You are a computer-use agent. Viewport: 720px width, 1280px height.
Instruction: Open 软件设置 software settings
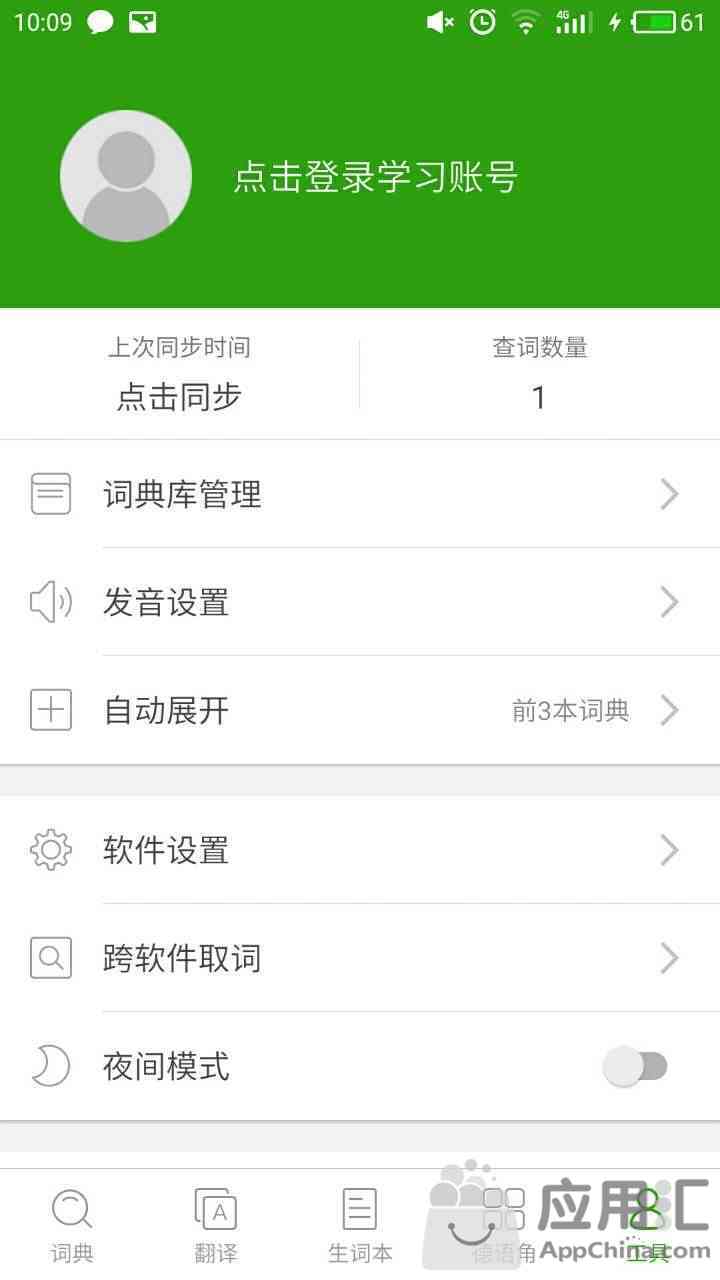point(360,850)
